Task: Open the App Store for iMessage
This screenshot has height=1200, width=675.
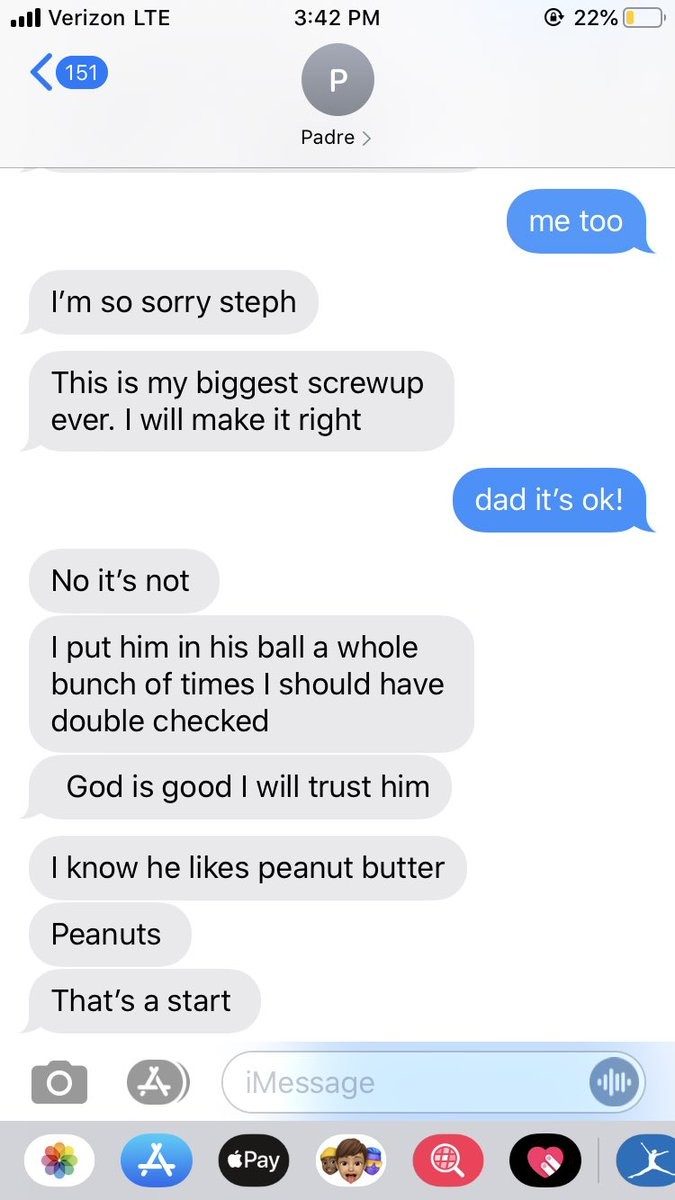Action: click(156, 1160)
